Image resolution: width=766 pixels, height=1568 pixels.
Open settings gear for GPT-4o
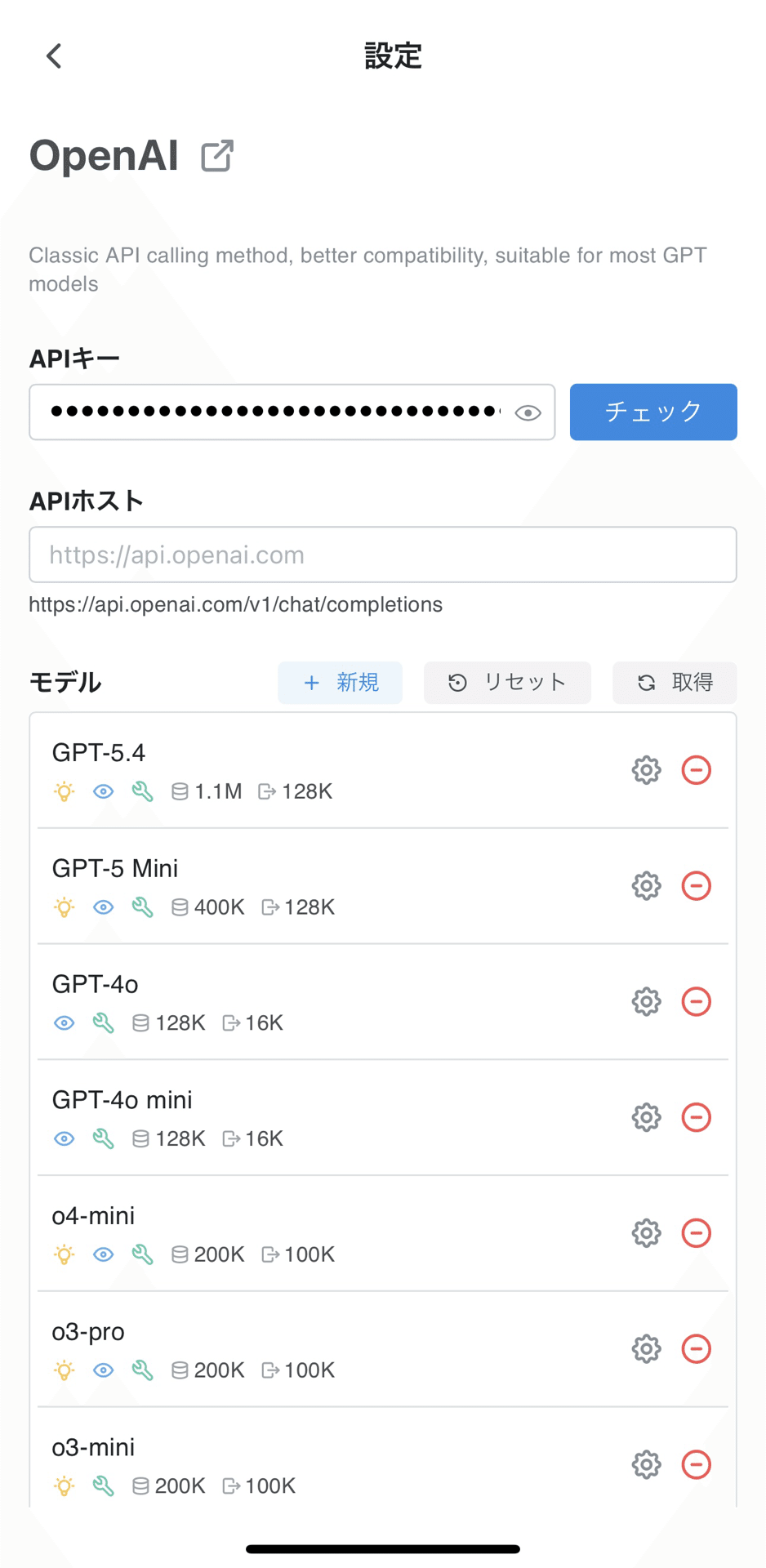click(x=646, y=1002)
